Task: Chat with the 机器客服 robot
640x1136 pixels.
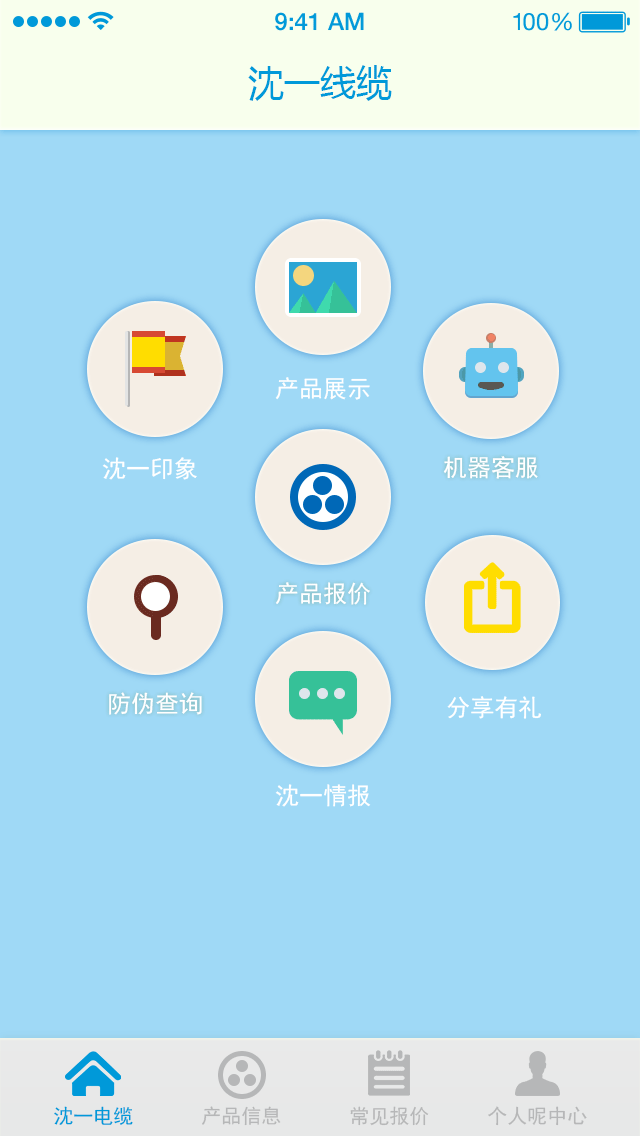Action: [491, 371]
